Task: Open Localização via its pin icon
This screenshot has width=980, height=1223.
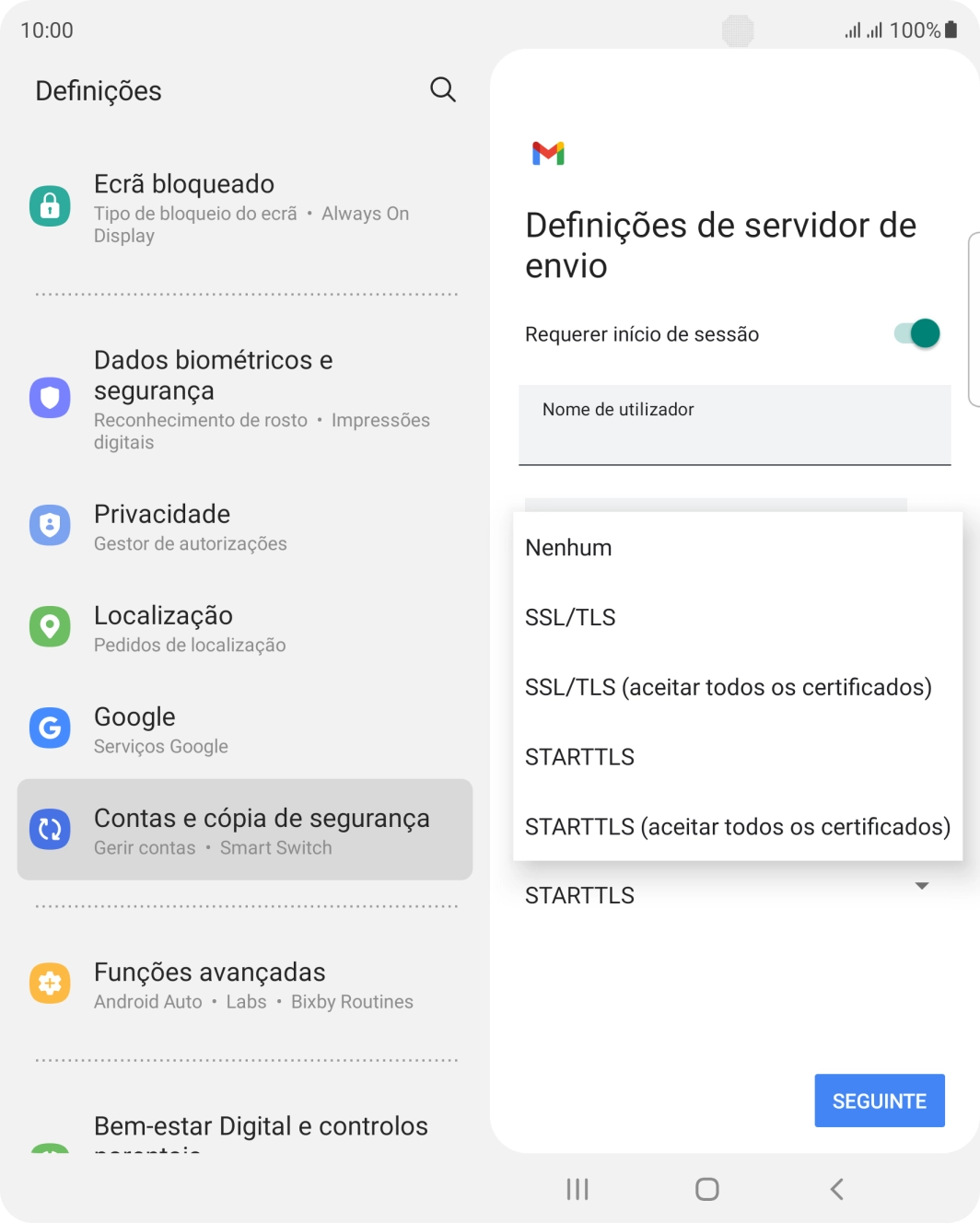Action: (50, 626)
